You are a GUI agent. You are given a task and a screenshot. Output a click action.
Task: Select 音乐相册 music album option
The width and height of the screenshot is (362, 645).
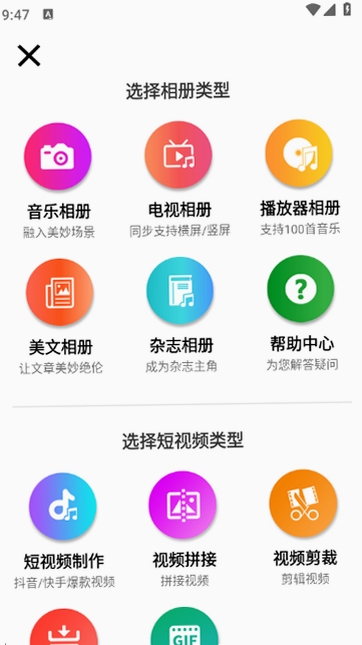coord(58,156)
